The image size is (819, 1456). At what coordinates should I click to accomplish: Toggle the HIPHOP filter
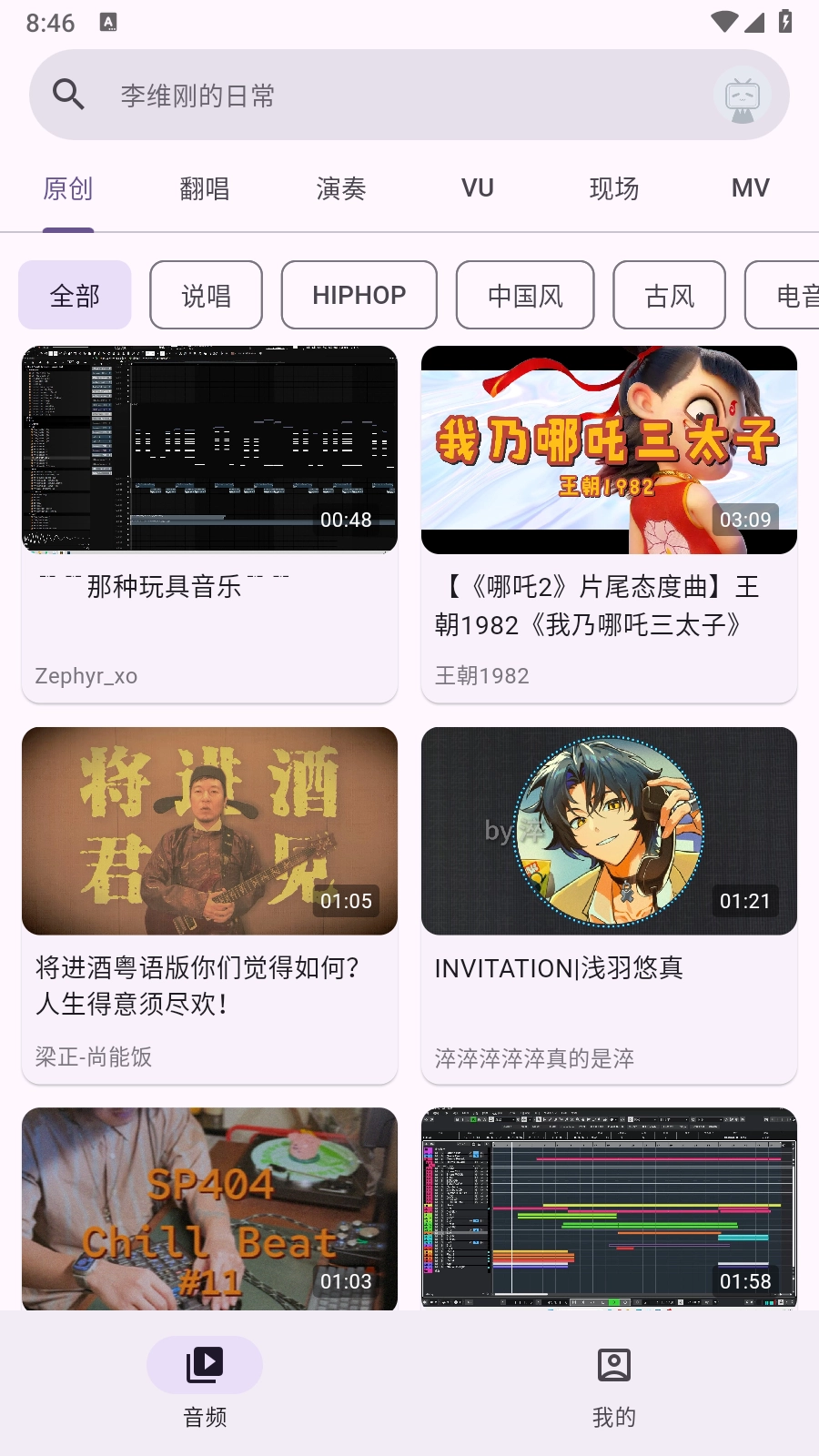tap(359, 294)
